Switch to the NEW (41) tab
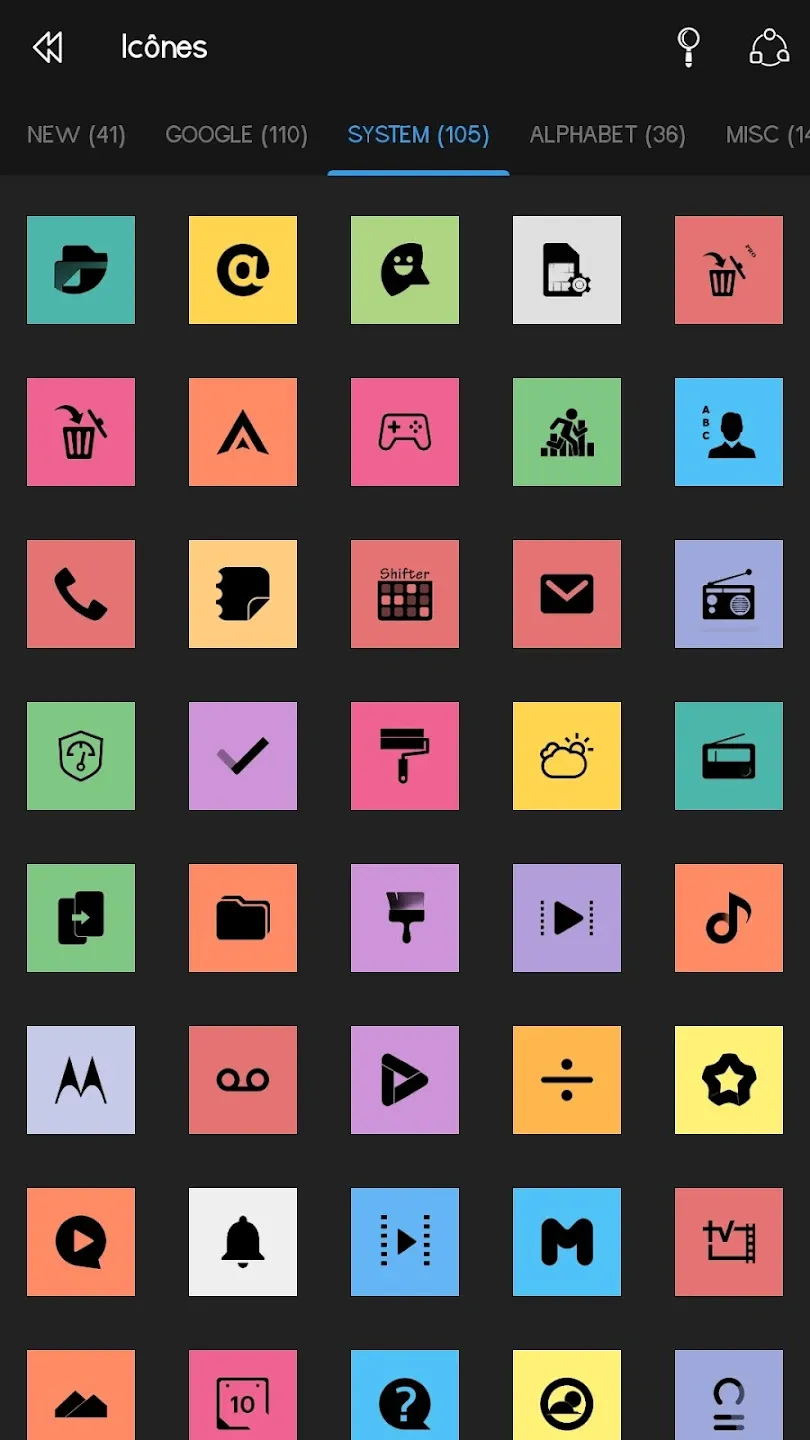This screenshot has width=810, height=1440. (77, 135)
